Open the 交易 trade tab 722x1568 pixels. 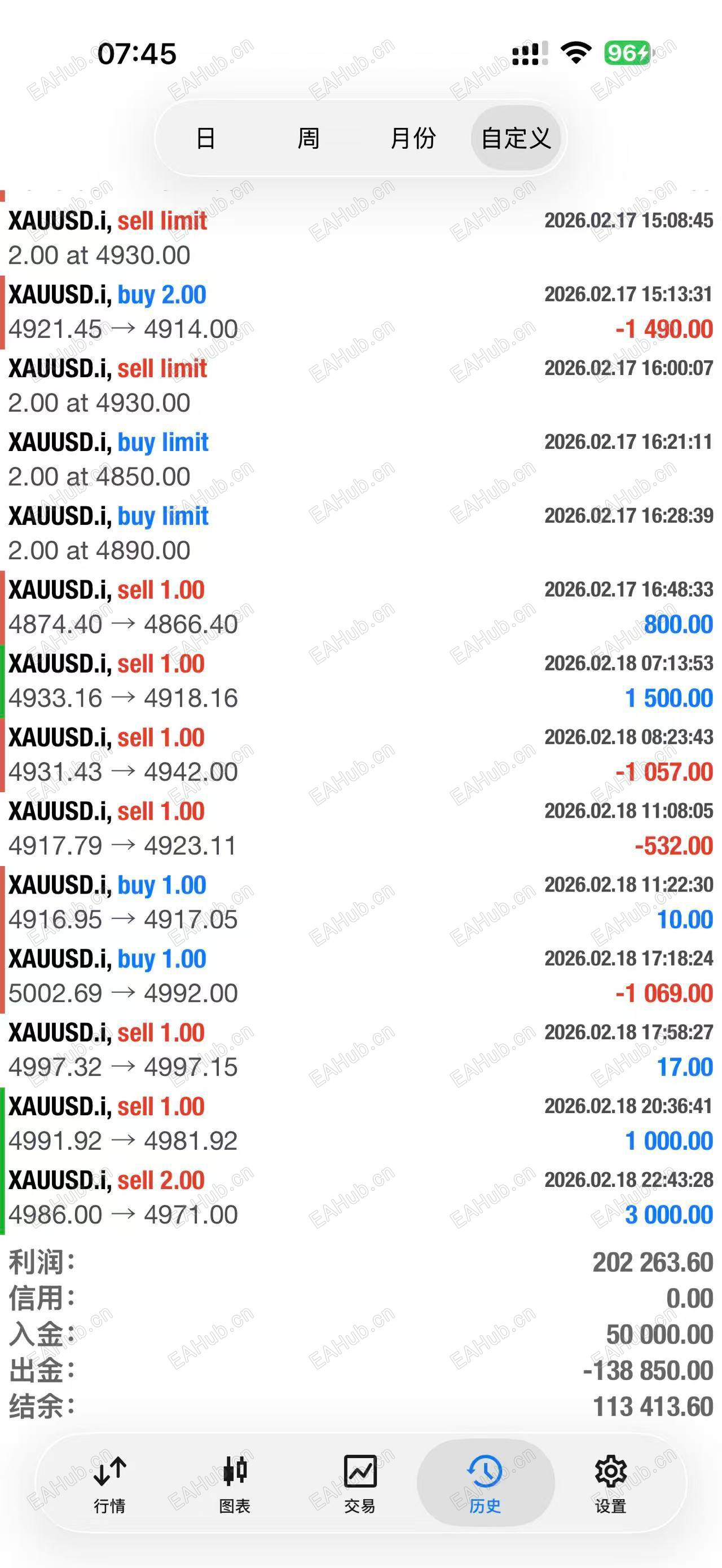(x=360, y=1484)
